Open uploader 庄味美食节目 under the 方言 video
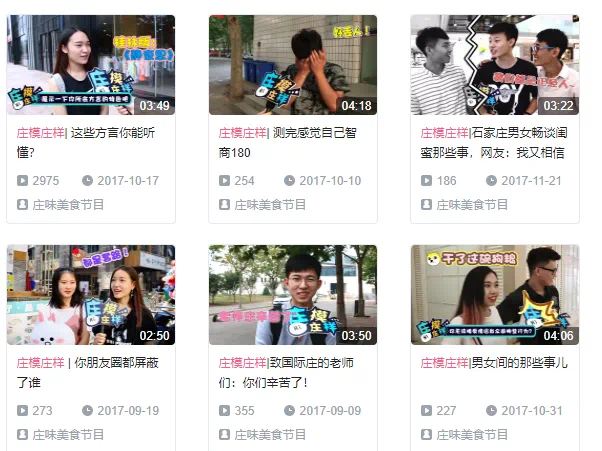This screenshot has width=602, height=451. [68, 204]
